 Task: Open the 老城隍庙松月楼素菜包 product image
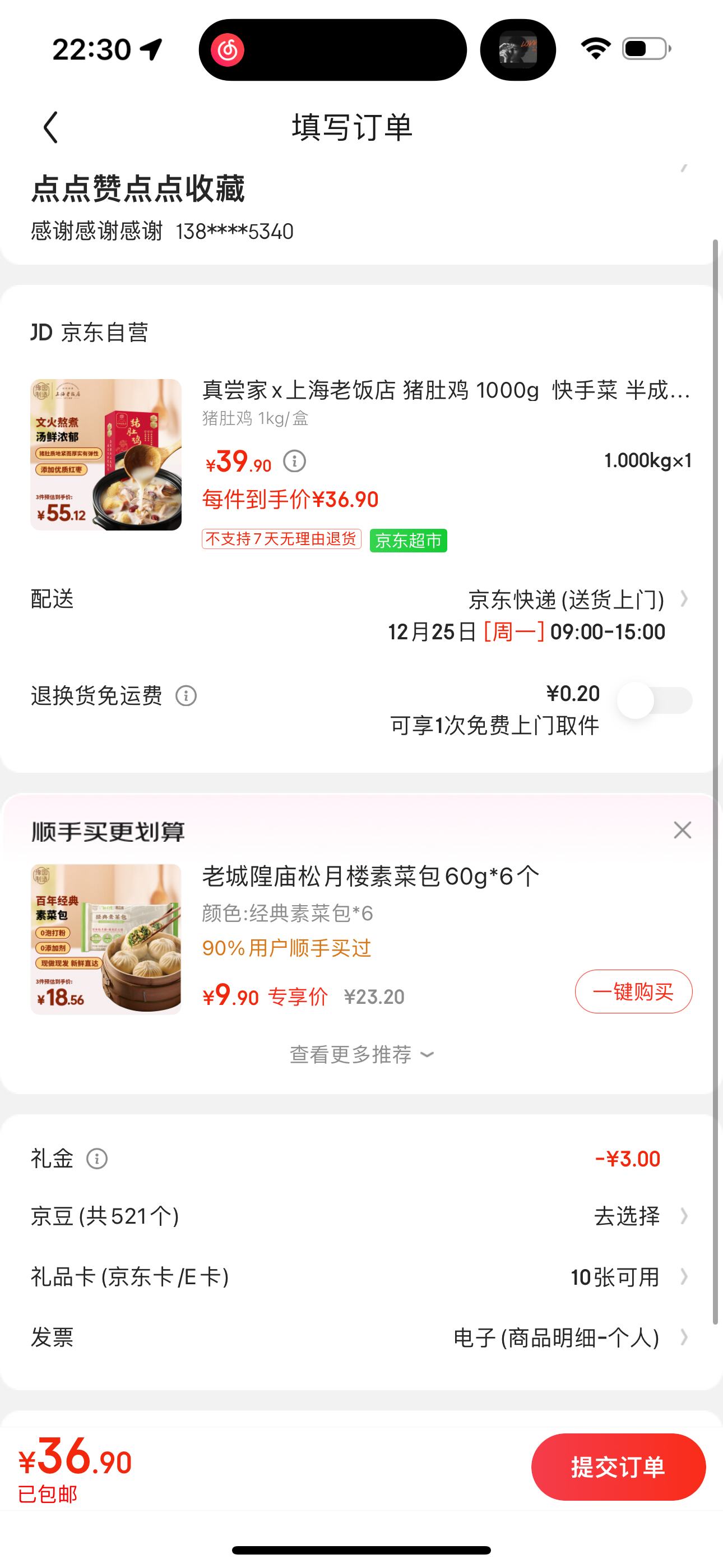point(105,939)
